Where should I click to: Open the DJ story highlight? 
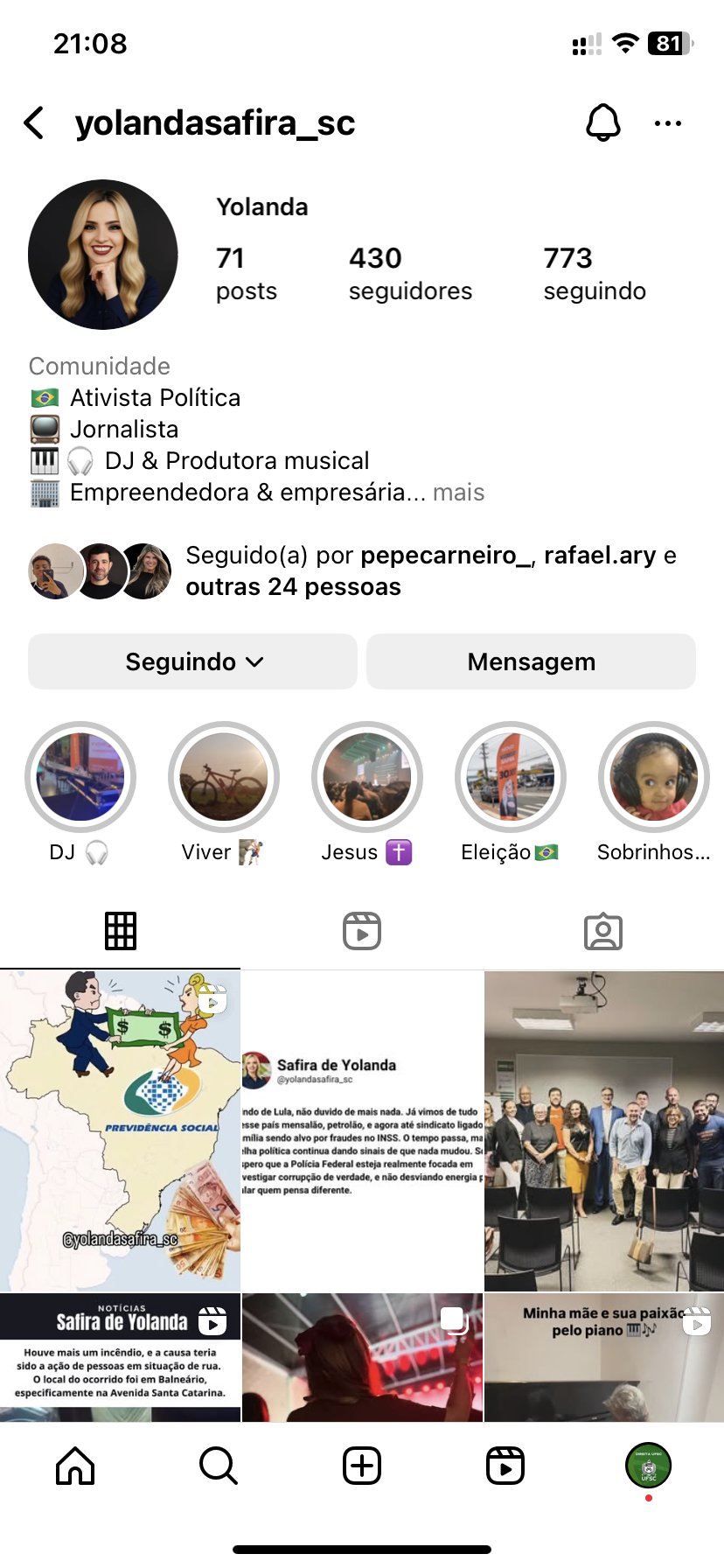[80, 777]
